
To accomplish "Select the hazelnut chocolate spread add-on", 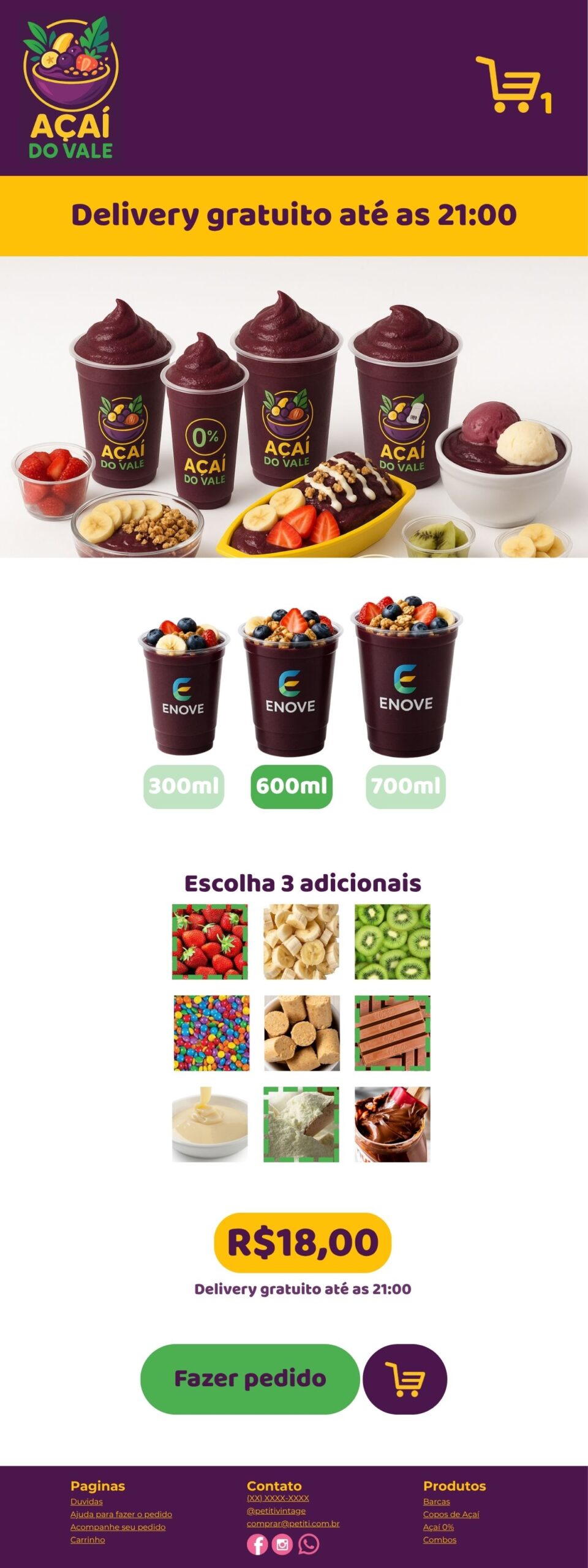I will (392, 1124).
